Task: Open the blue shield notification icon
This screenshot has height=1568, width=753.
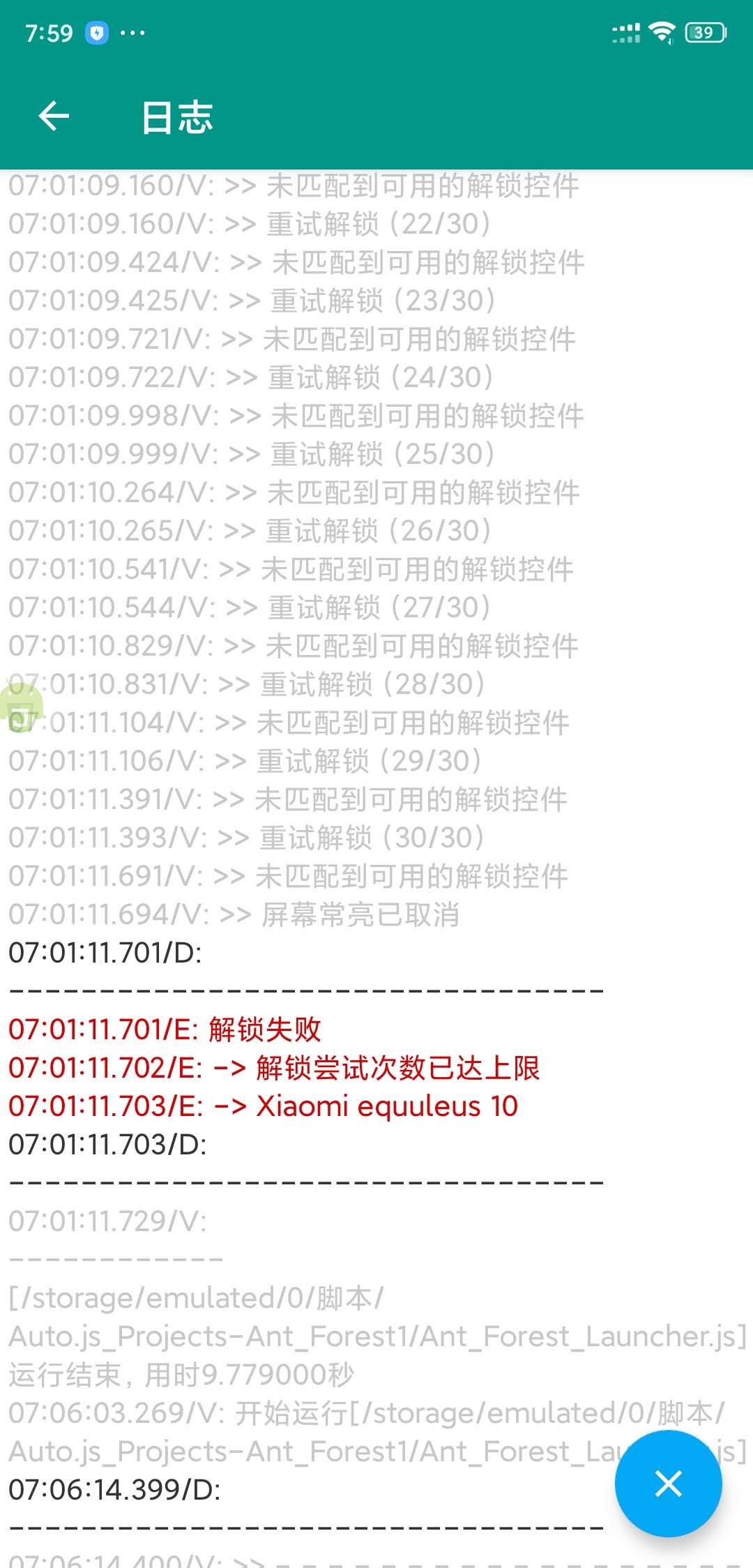Action: [98, 31]
